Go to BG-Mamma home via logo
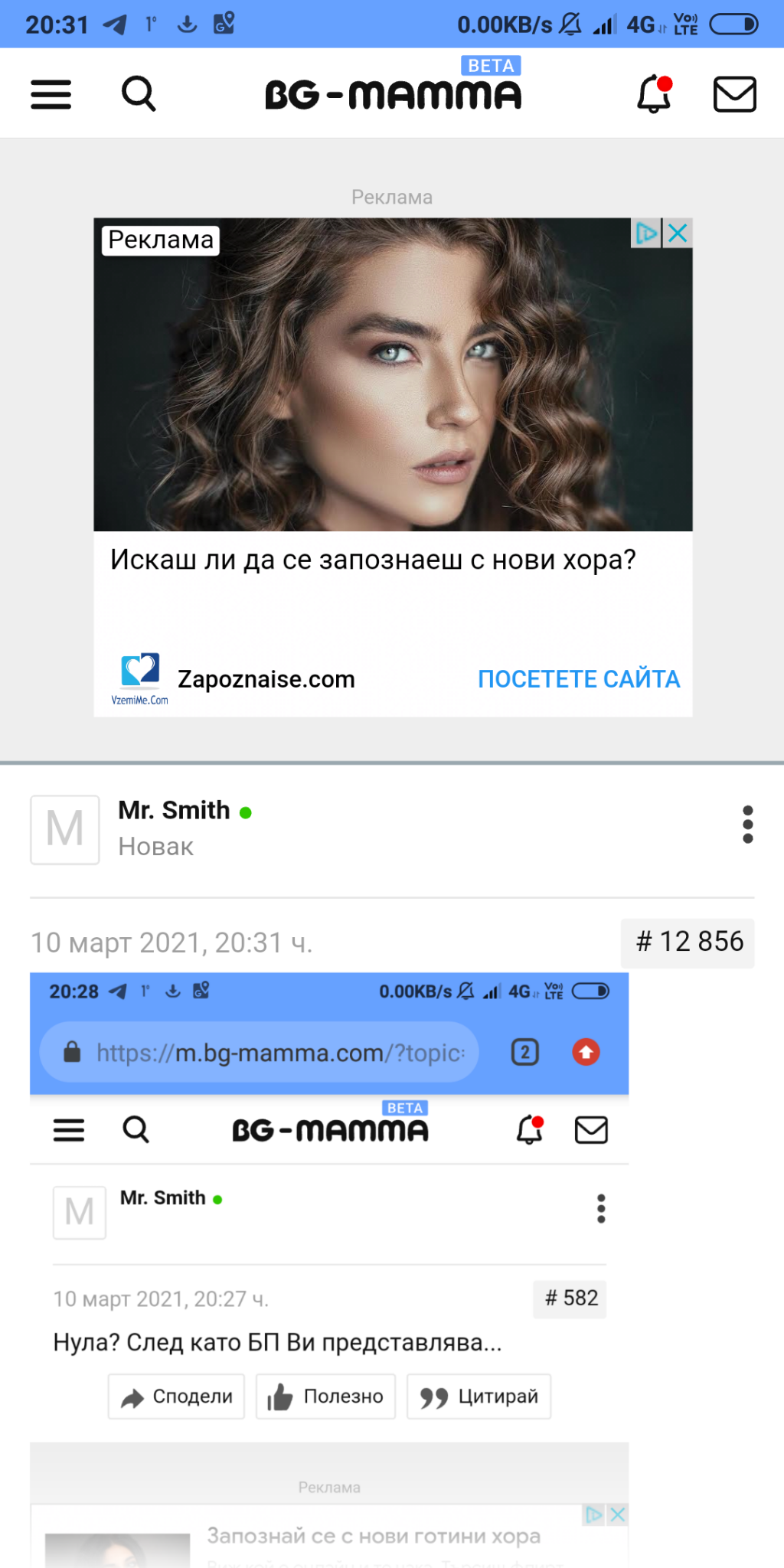 [x=393, y=93]
